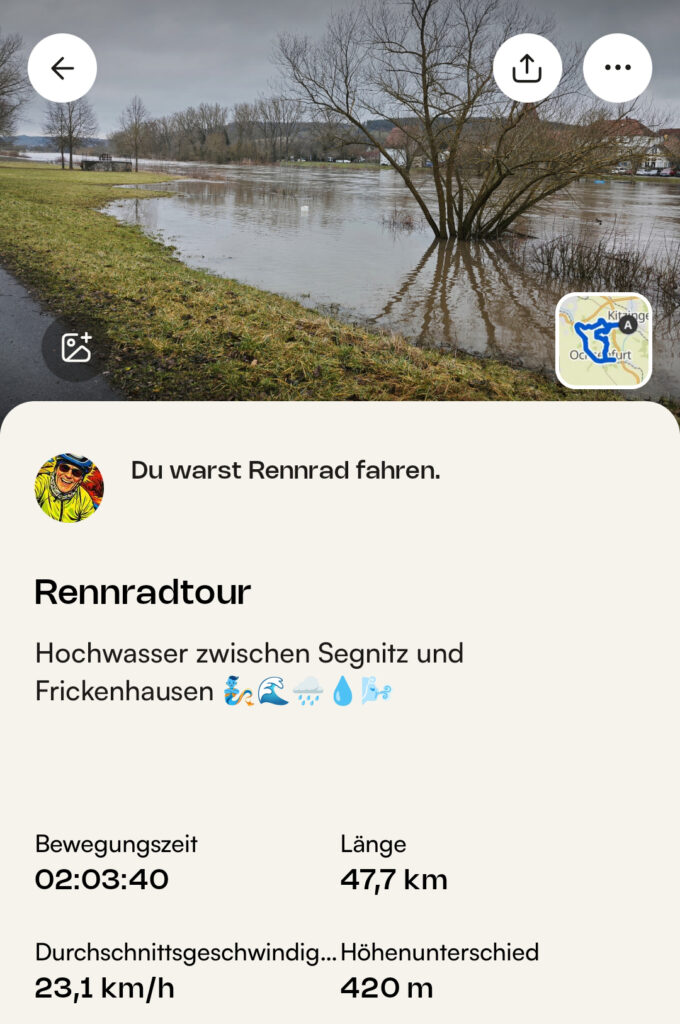Go back using the arrow button
Image resolution: width=680 pixels, height=1024 pixels.
pyautogui.click(x=62, y=68)
